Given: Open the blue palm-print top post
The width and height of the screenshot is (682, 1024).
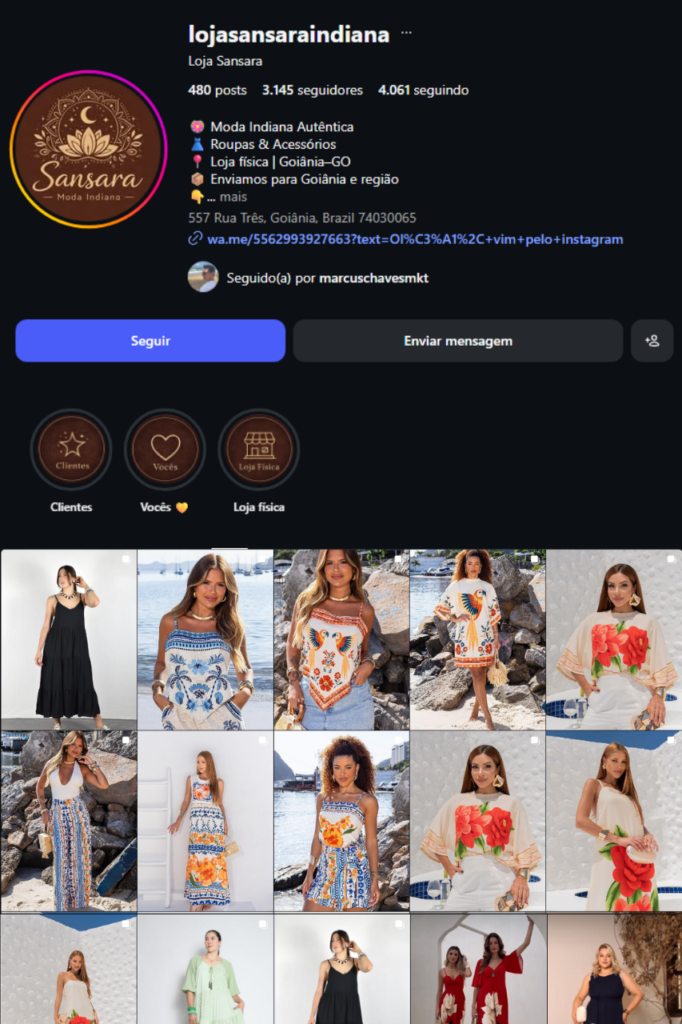Looking at the screenshot, I should (x=205, y=639).
